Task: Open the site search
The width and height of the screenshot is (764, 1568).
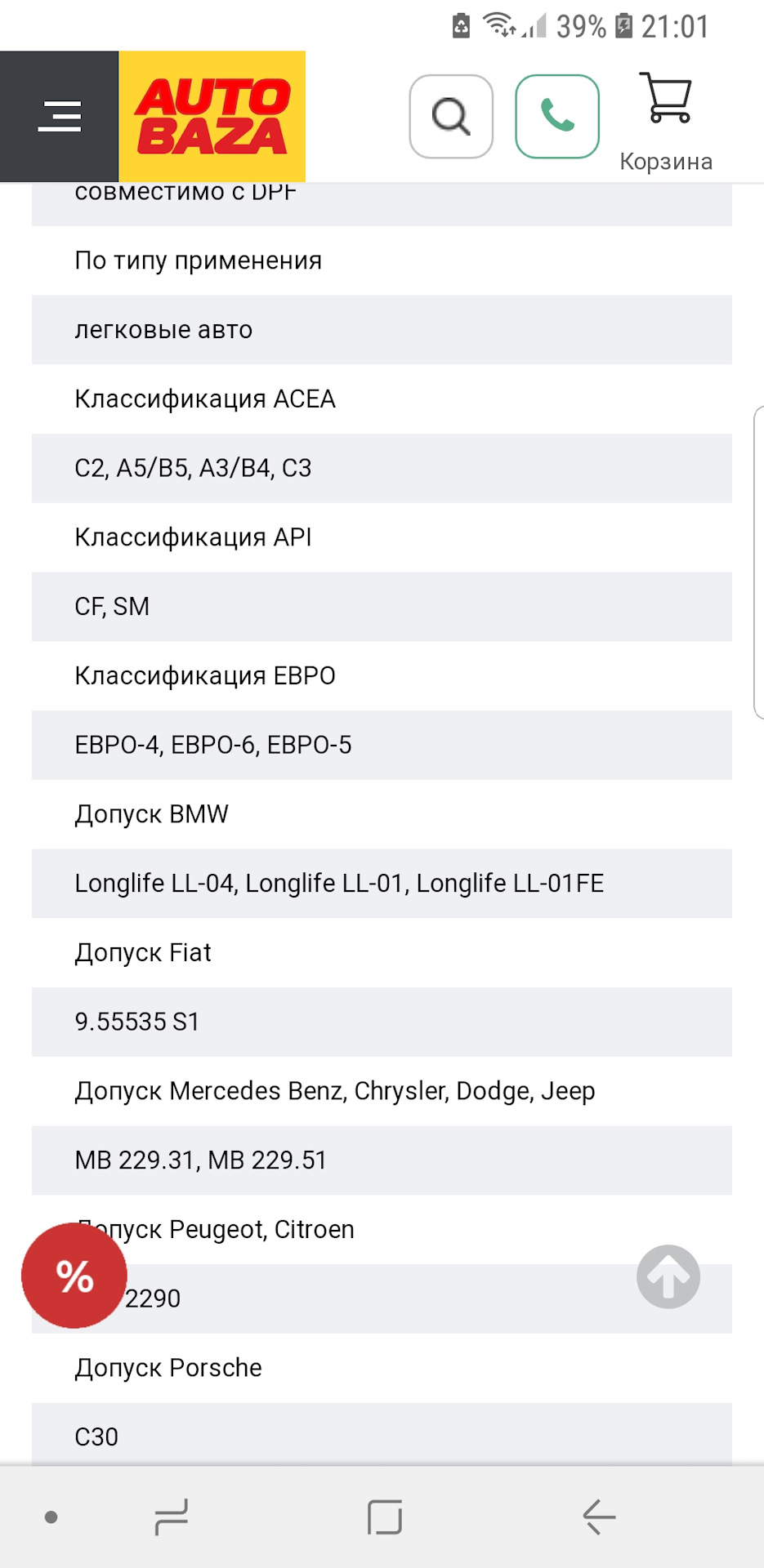Action: click(451, 116)
